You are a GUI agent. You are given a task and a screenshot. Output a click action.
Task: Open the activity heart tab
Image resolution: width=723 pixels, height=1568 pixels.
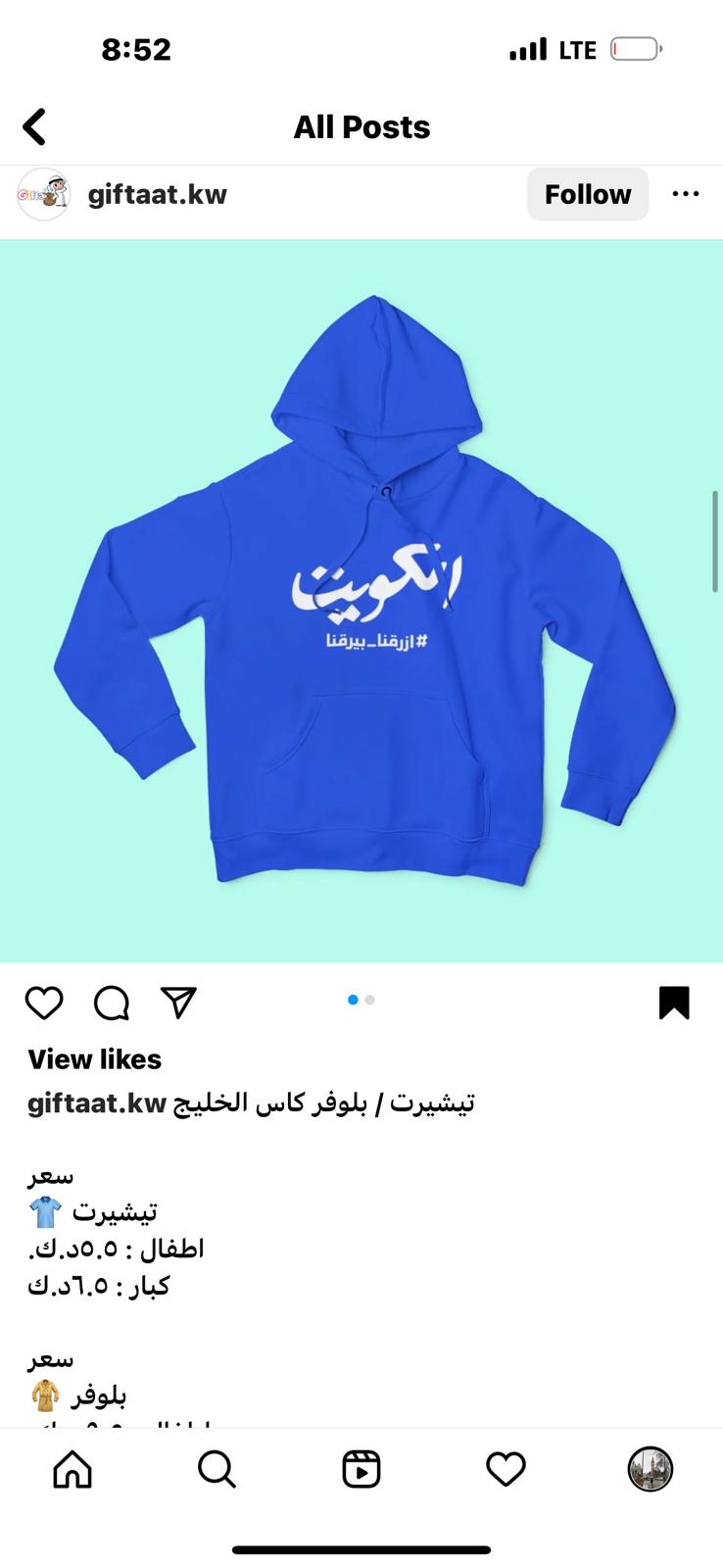pyautogui.click(x=506, y=1469)
